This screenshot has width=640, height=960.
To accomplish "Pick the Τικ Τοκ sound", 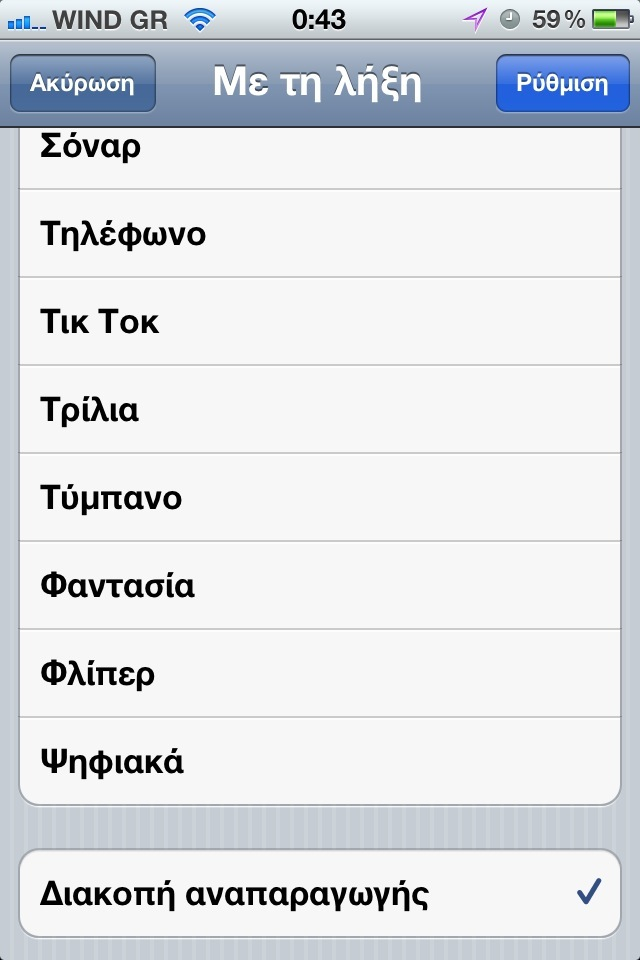I will coord(320,322).
